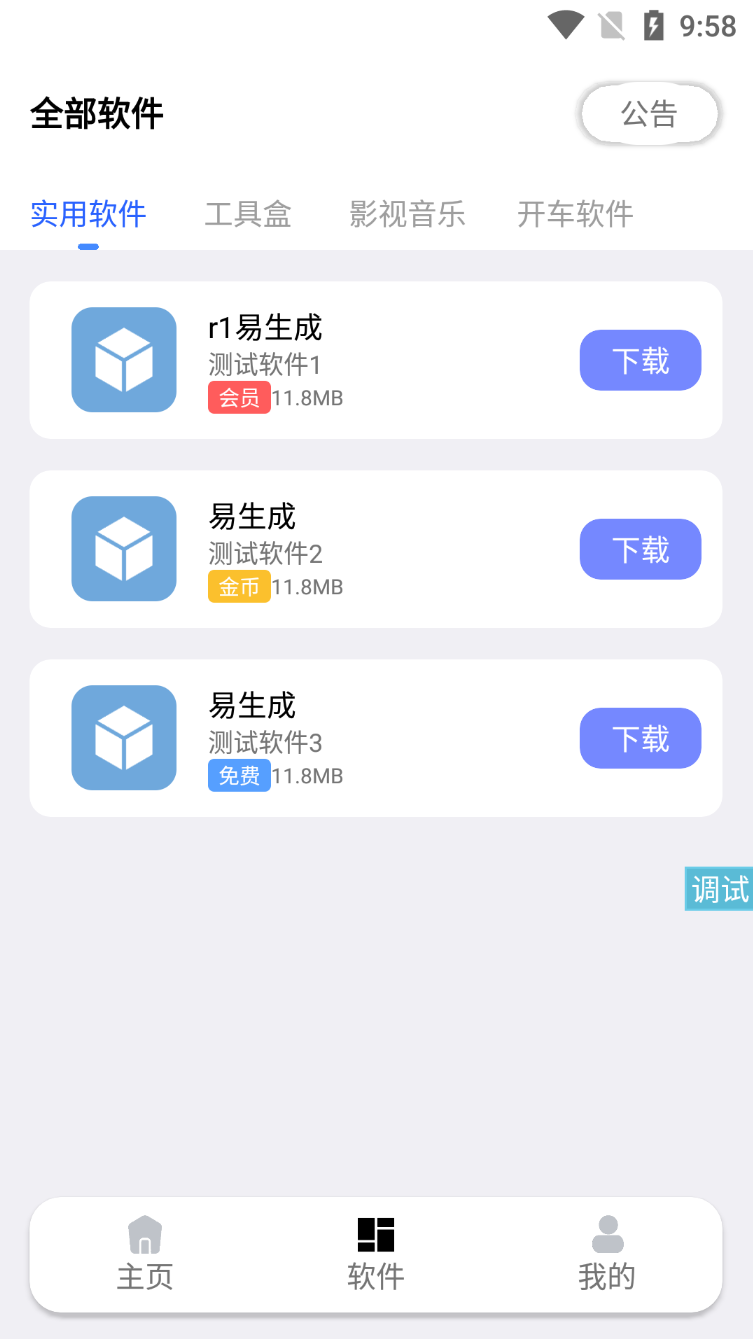The image size is (753, 1339).
Task: Tap the charging battery icon in status bar
Action: tap(655, 26)
